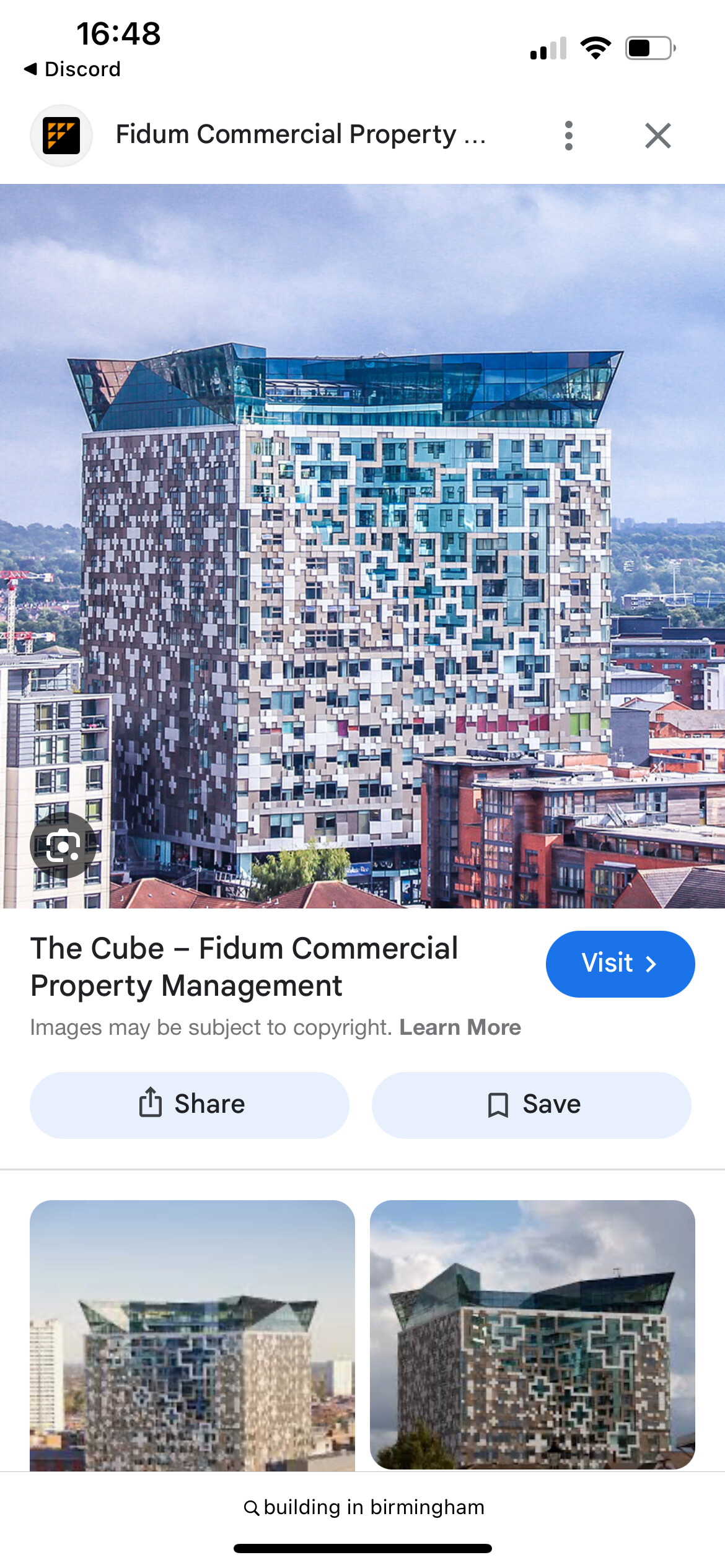Visit the Fidum Commercial Property page
The width and height of the screenshot is (725, 1568).
[x=620, y=964]
